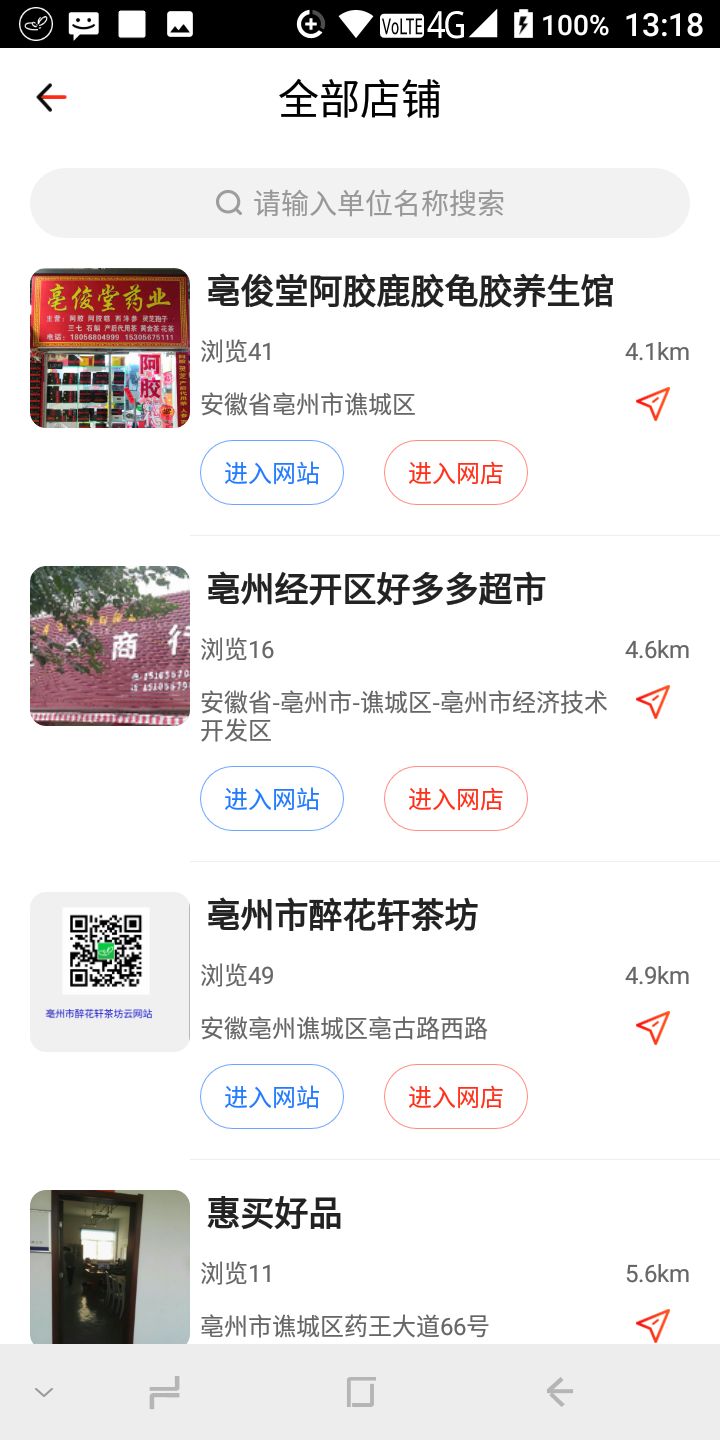The height and width of the screenshot is (1440, 720).
Task: Tap the system home button
Action: click(360, 1392)
